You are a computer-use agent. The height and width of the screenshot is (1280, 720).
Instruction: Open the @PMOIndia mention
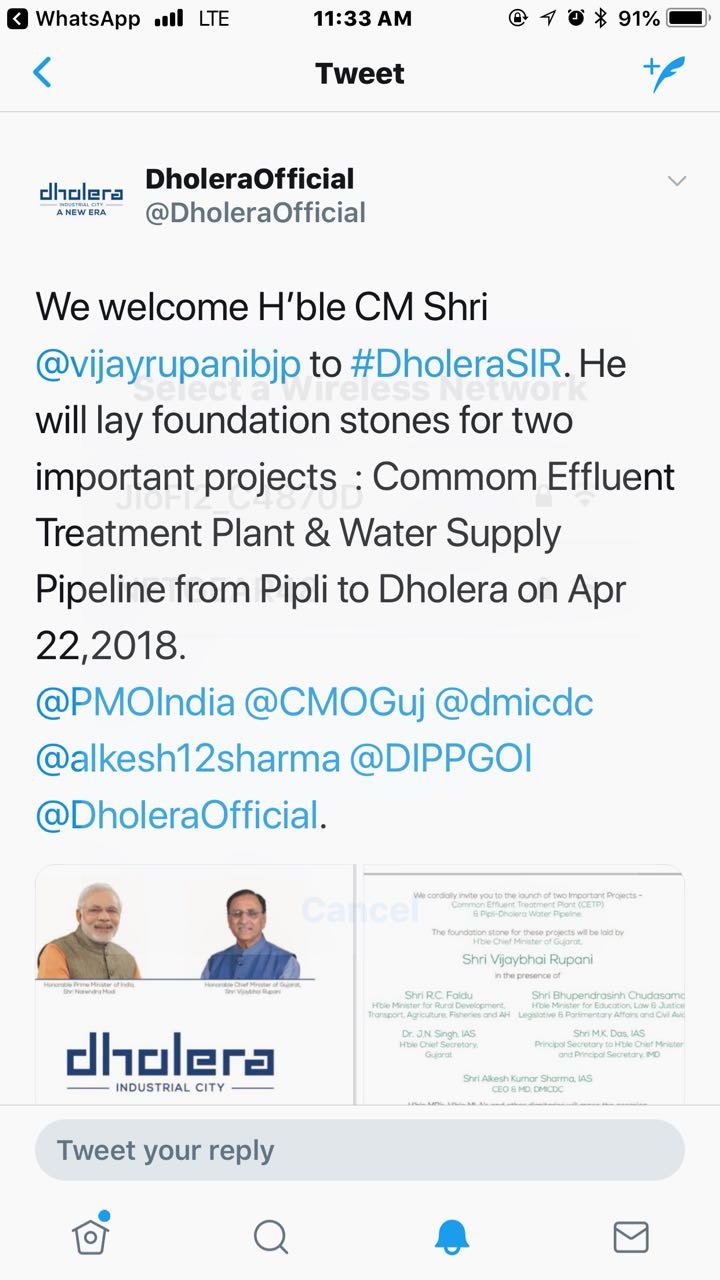(135, 702)
